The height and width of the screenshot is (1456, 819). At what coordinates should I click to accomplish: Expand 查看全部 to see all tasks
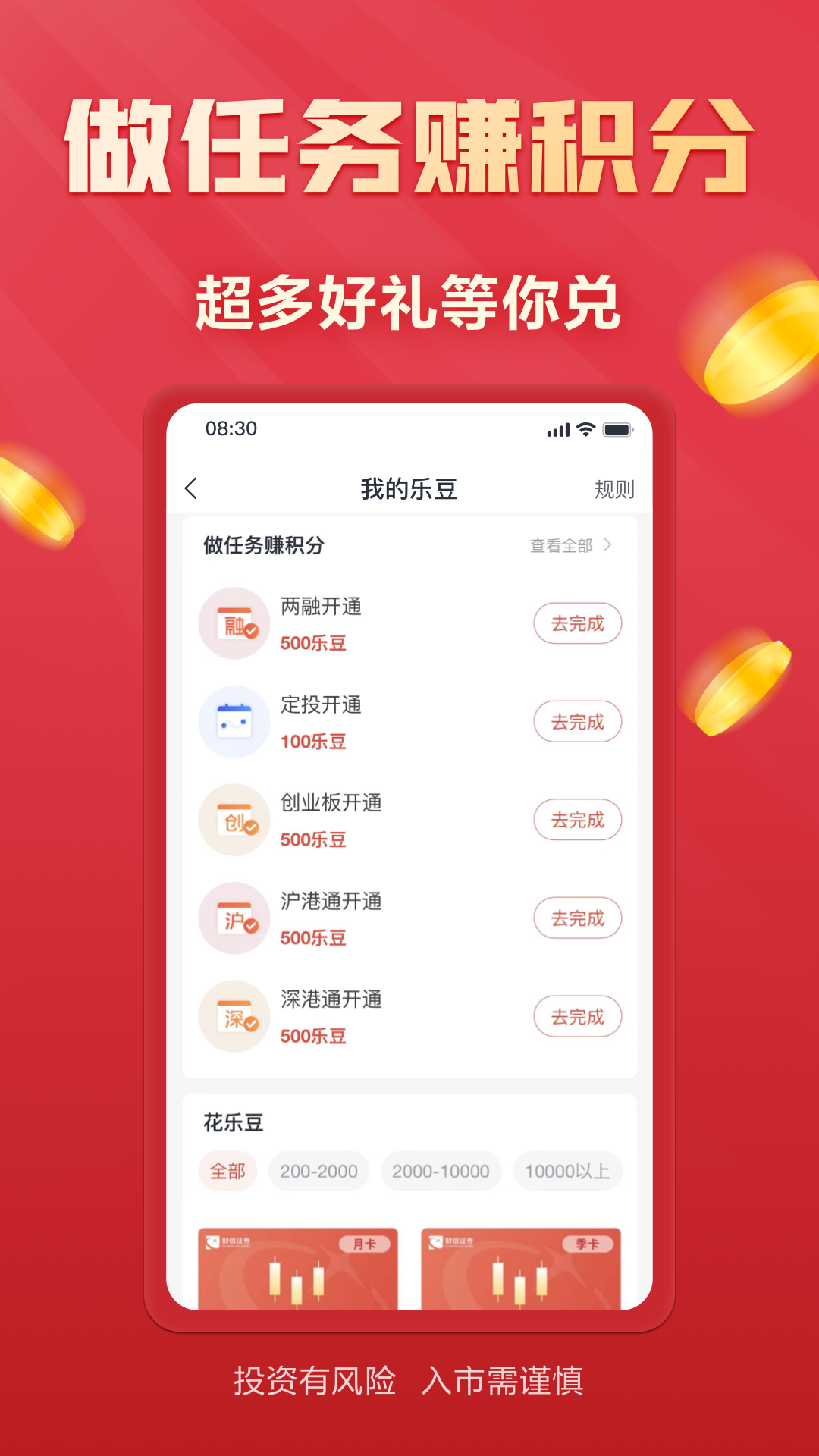point(562,544)
